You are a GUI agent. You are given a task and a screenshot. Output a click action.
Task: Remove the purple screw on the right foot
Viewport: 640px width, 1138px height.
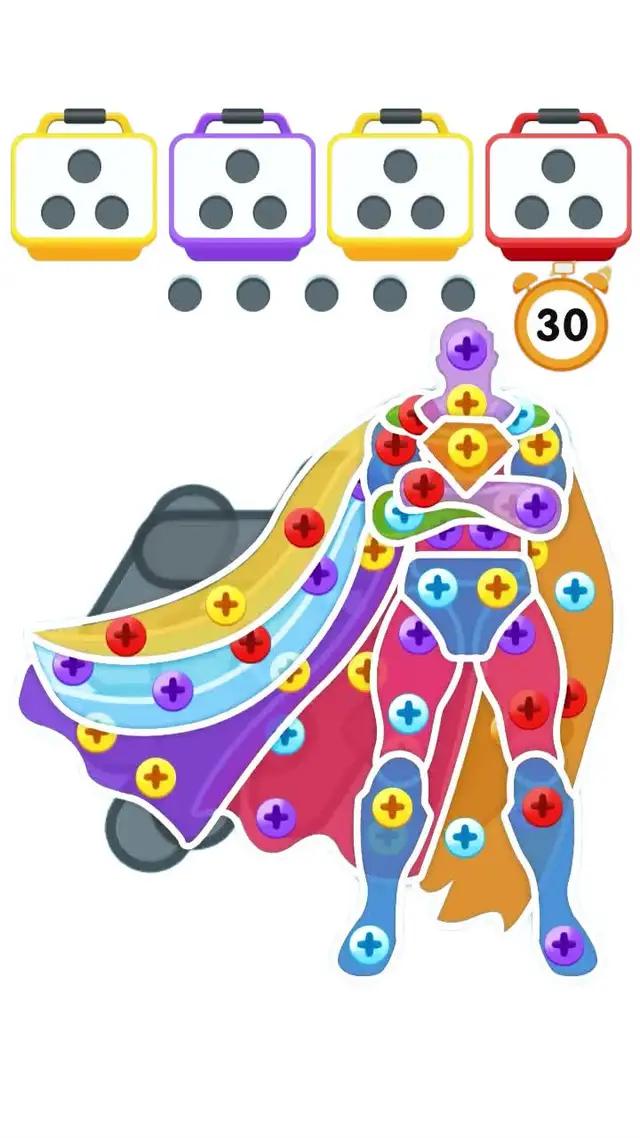(x=564, y=942)
